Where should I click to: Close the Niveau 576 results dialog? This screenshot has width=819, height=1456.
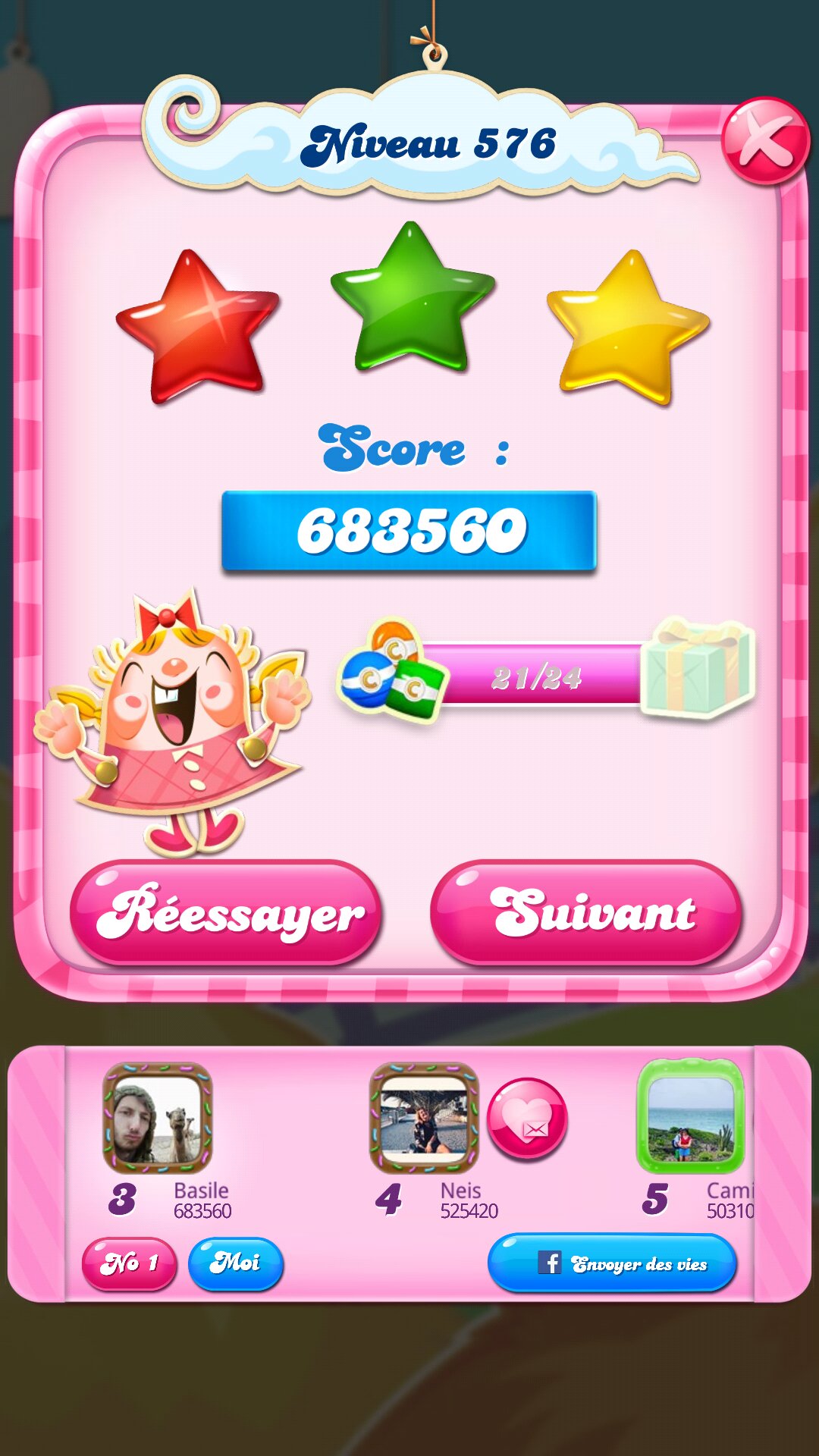click(764, 141)
